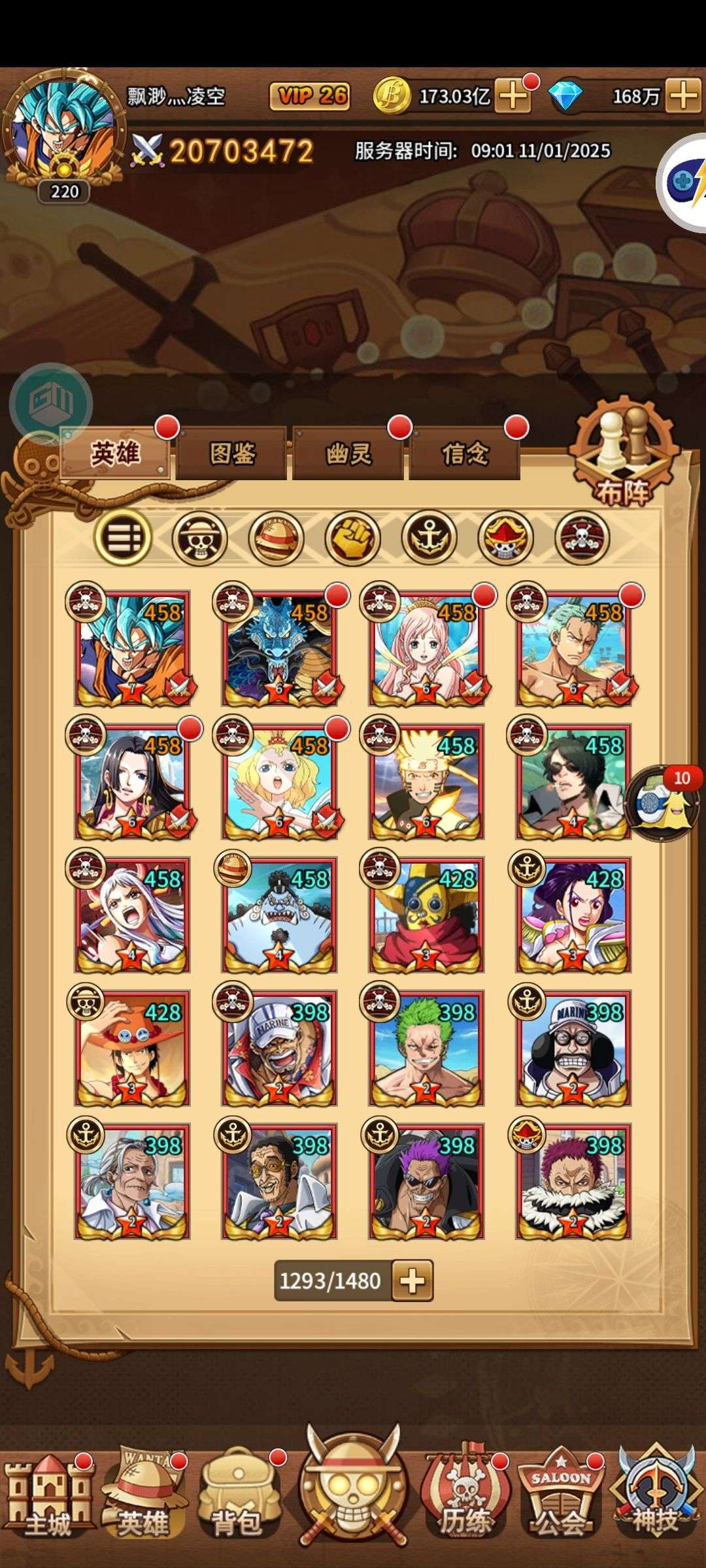Open the pink-haired mermaid hero card
The height and width of the screenshot is (1568, 706).
(x=426, y=648)
